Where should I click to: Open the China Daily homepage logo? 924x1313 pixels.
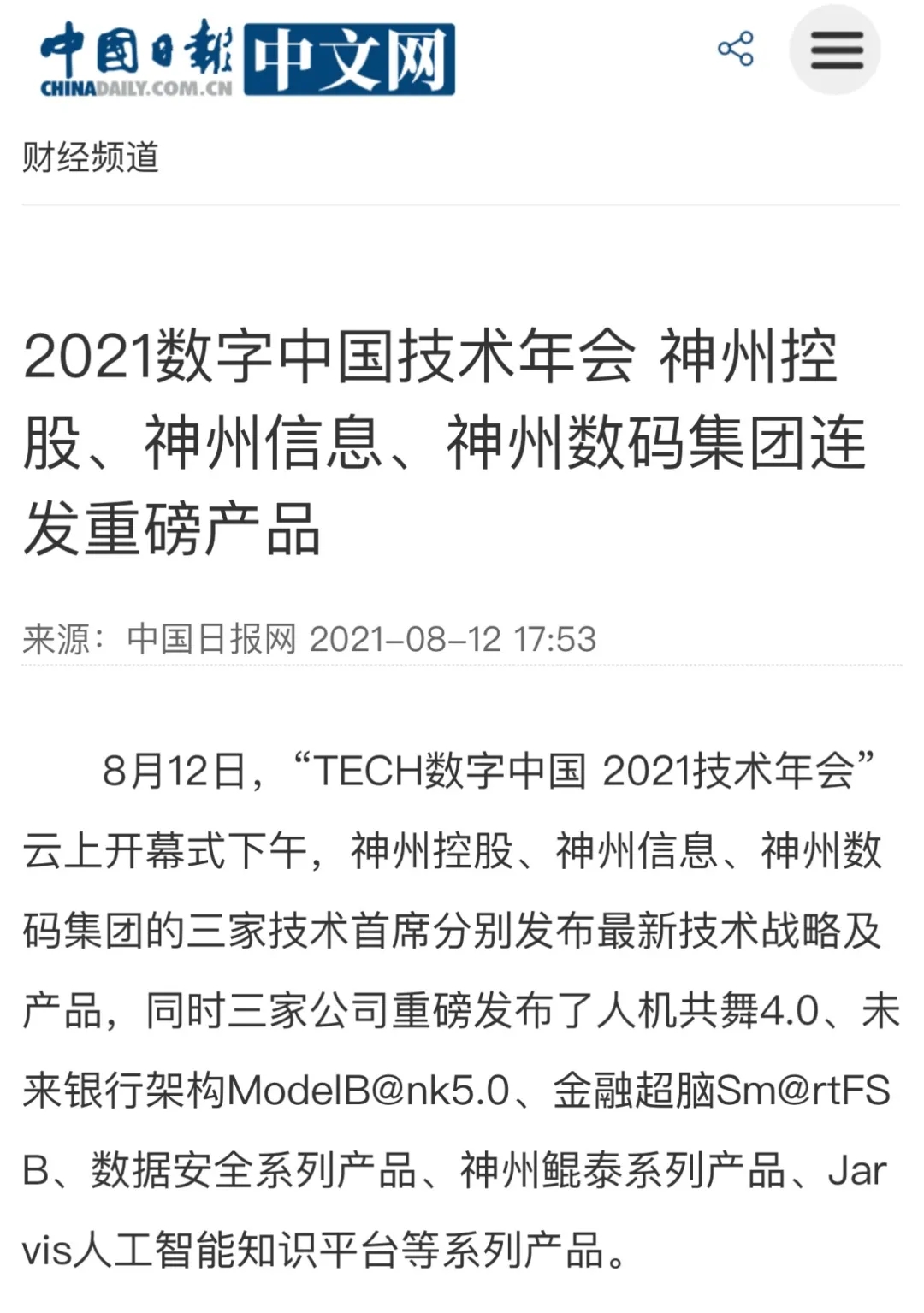(x=246, y=58)
